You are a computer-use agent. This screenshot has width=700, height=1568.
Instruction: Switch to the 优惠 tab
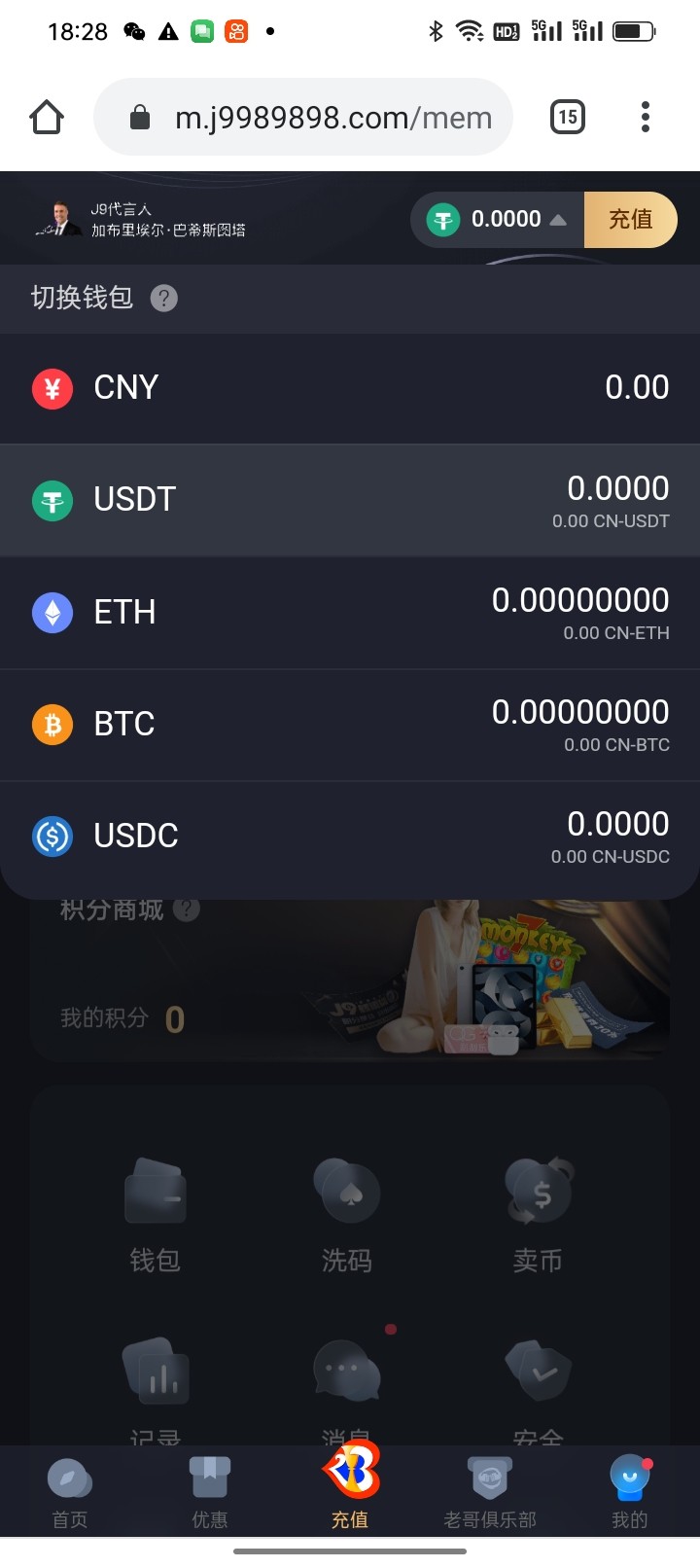coord(210,1493)
